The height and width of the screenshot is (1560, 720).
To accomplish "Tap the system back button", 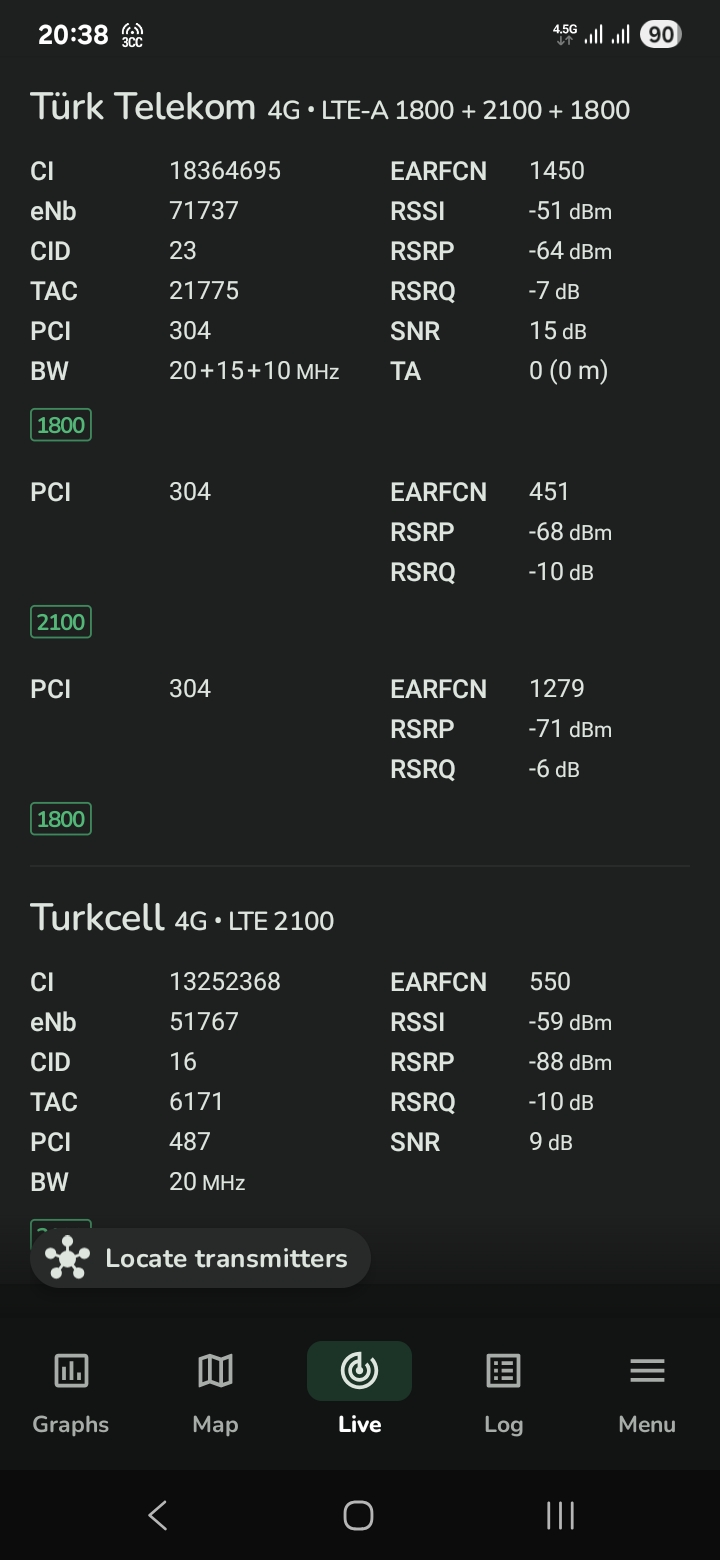I will coord(158,1515).
